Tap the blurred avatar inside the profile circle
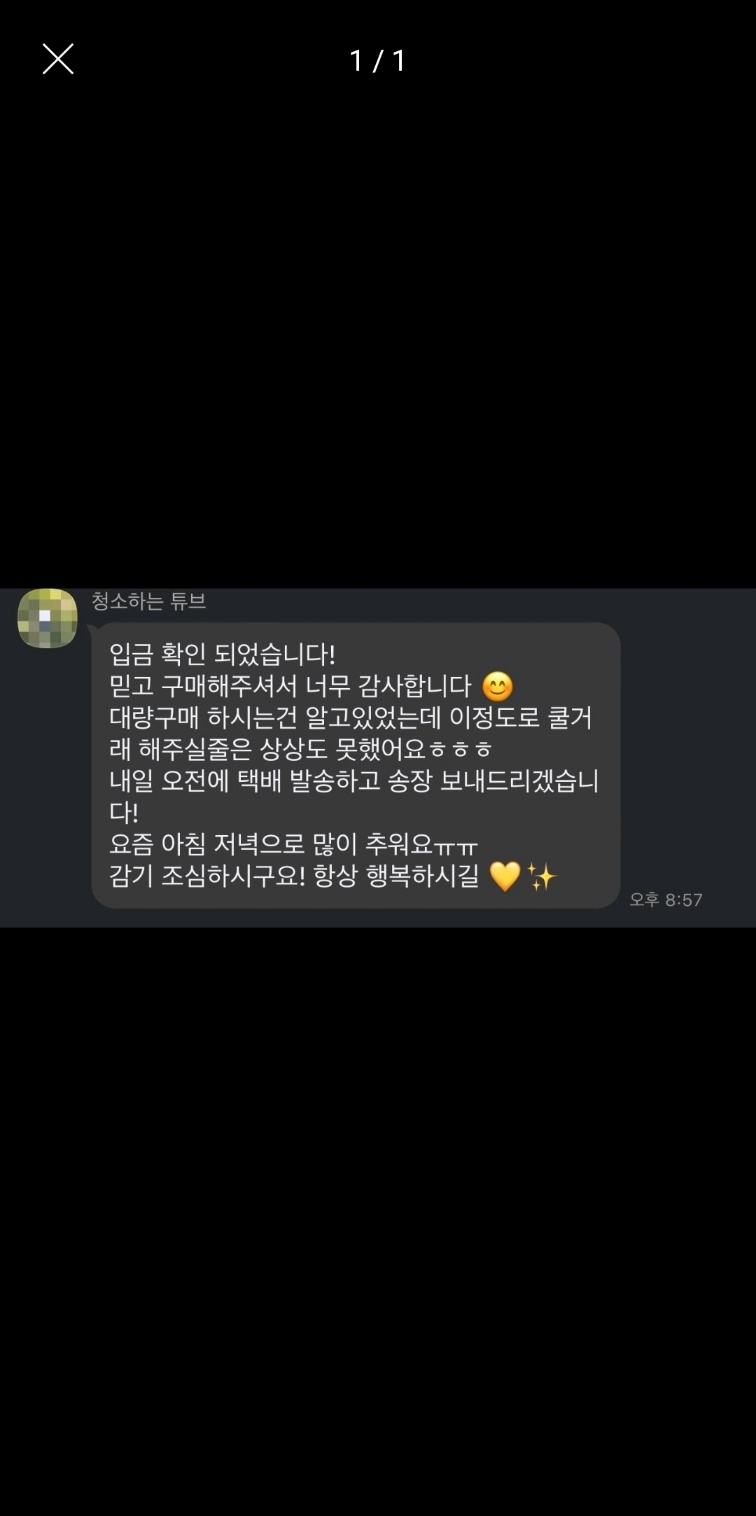The image size is (756, 1516). 47,617
